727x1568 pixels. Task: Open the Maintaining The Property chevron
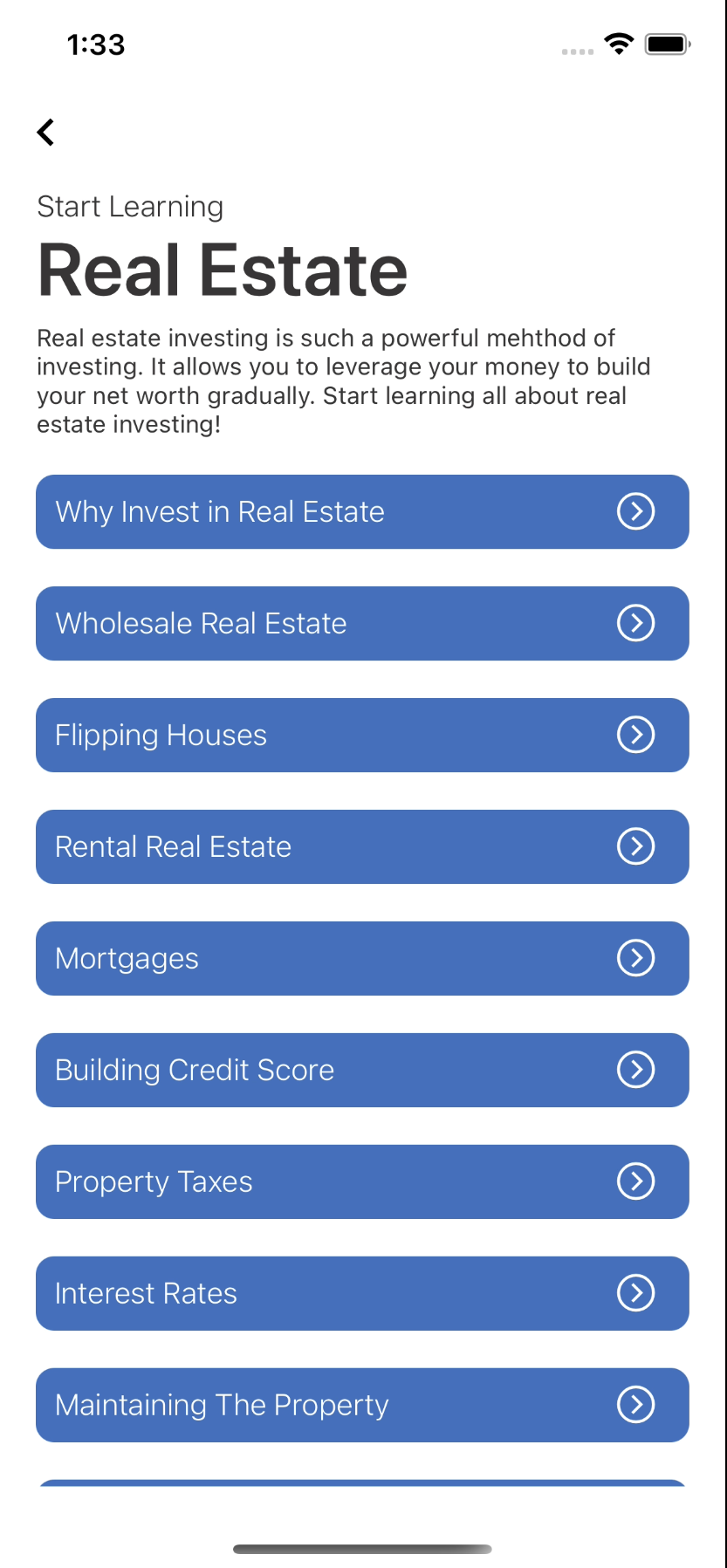[x=635, y=1405]
